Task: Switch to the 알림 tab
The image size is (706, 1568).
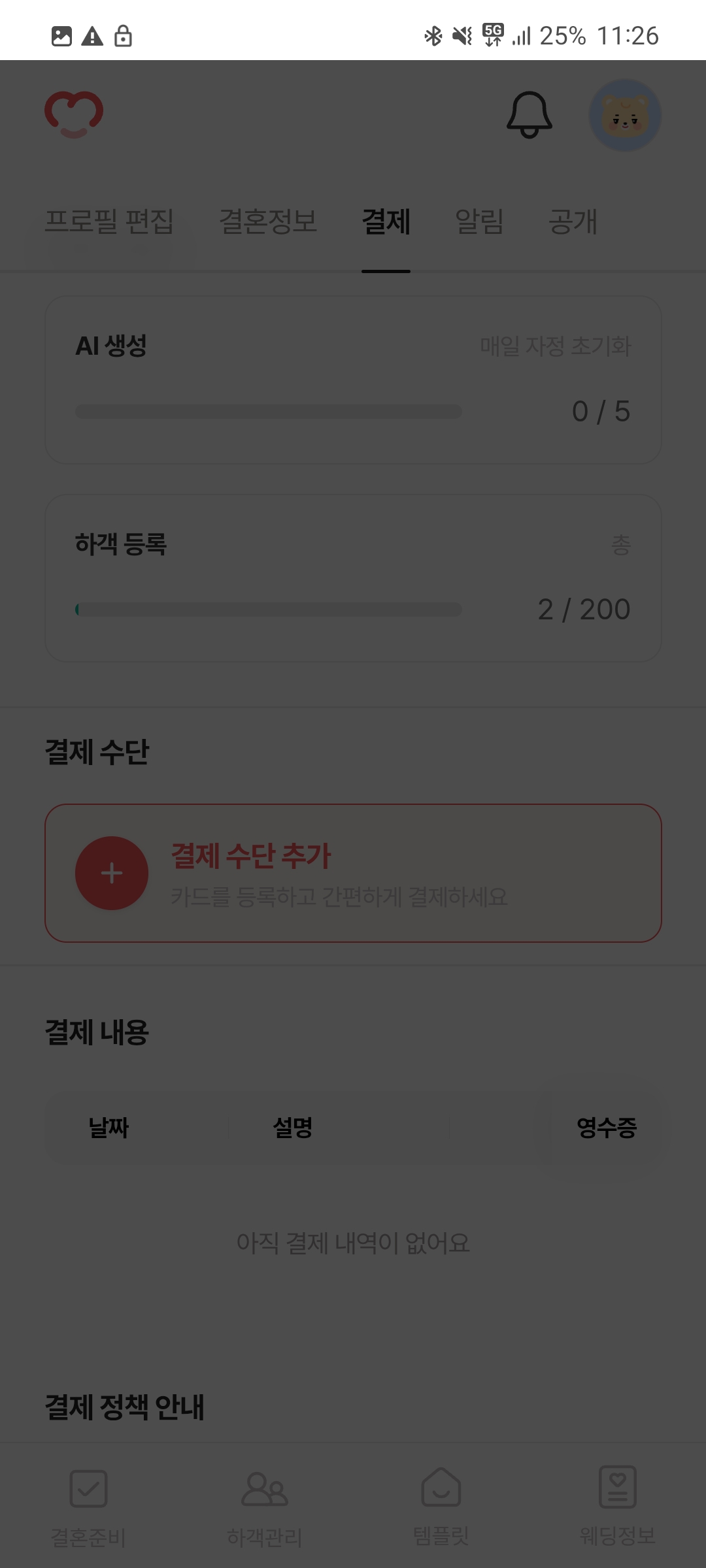Action: pyautogui.click(x=479, y=221)
